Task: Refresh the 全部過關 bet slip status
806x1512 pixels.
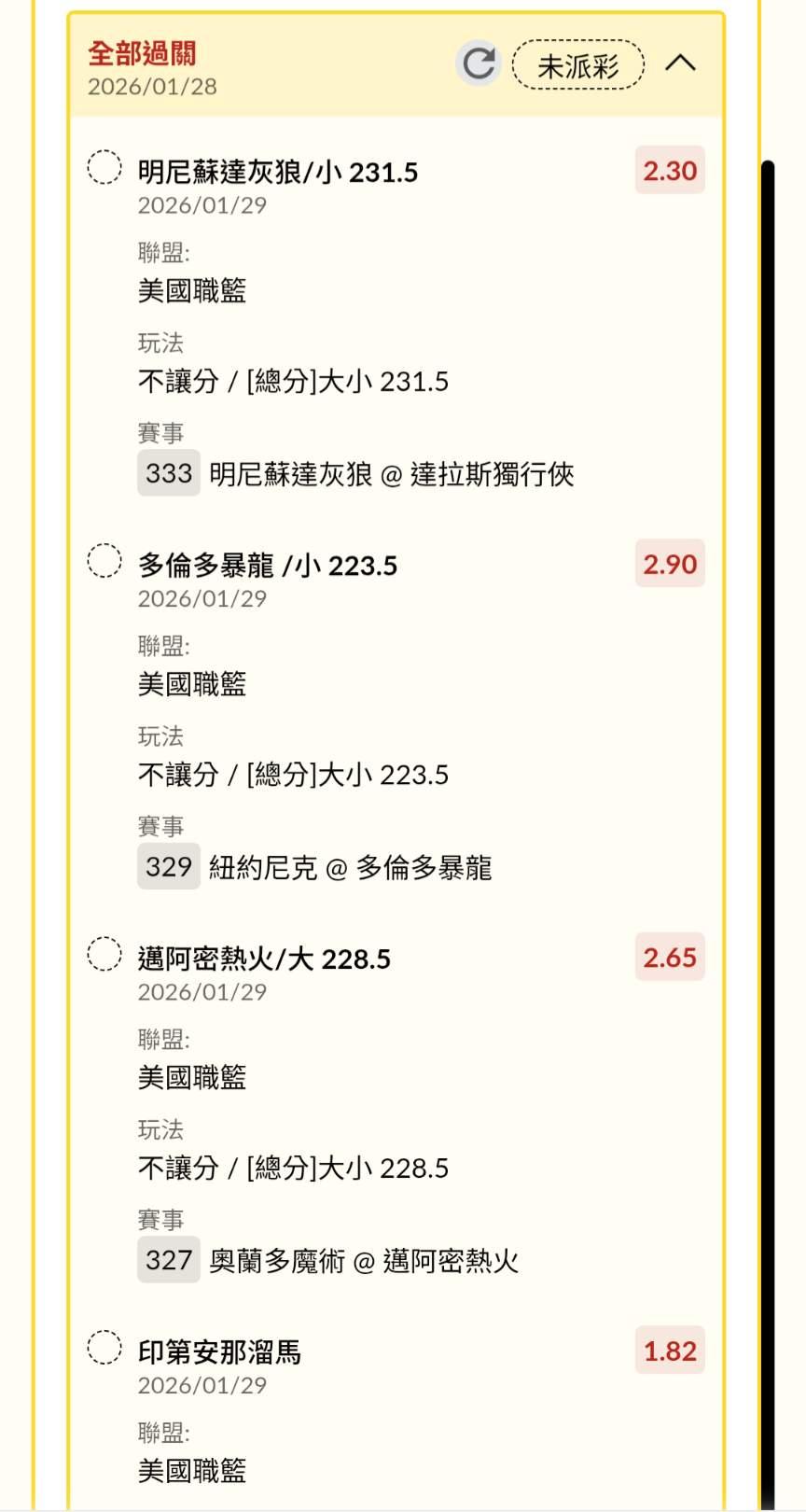Action: (479, 63)
